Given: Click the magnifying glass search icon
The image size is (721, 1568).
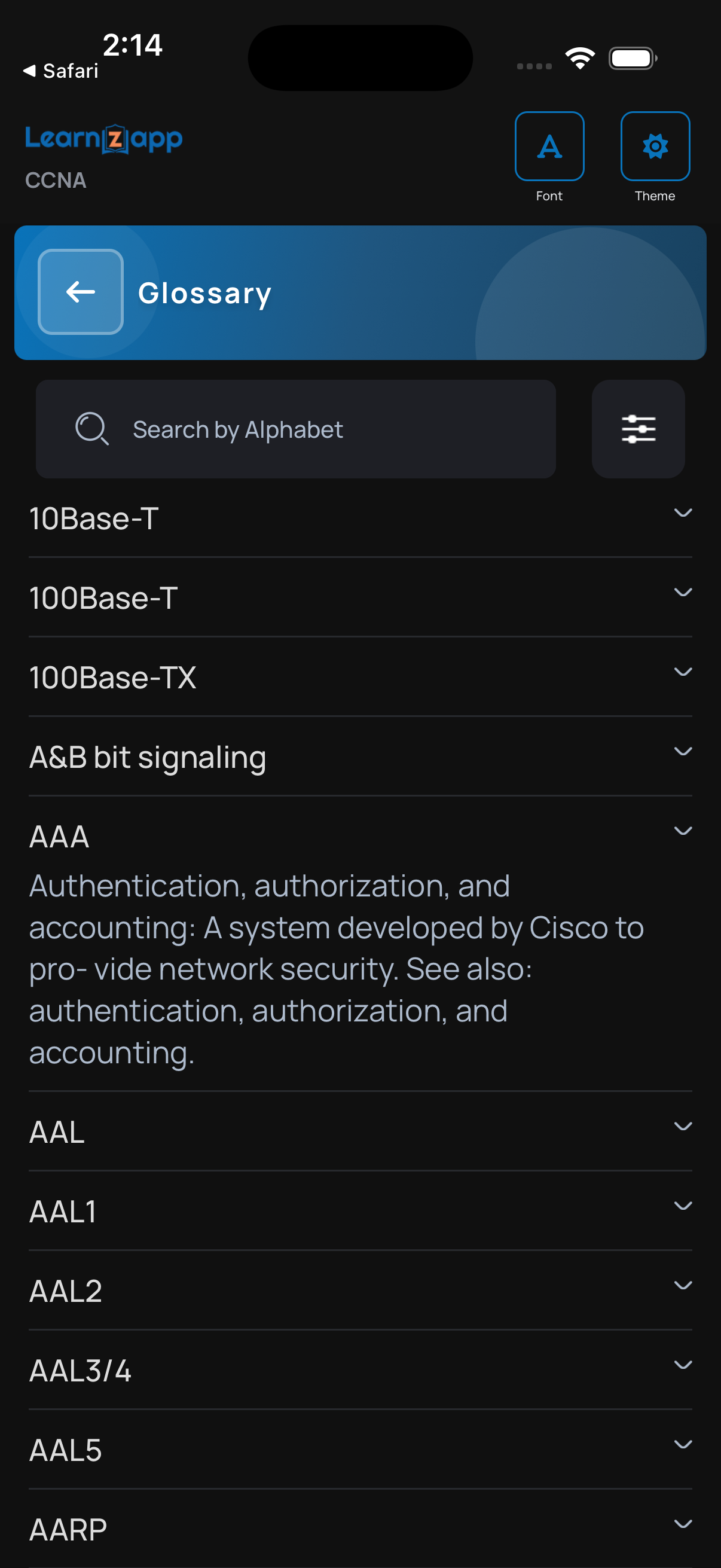Looking at the screenshot, I should pos(92,429).
